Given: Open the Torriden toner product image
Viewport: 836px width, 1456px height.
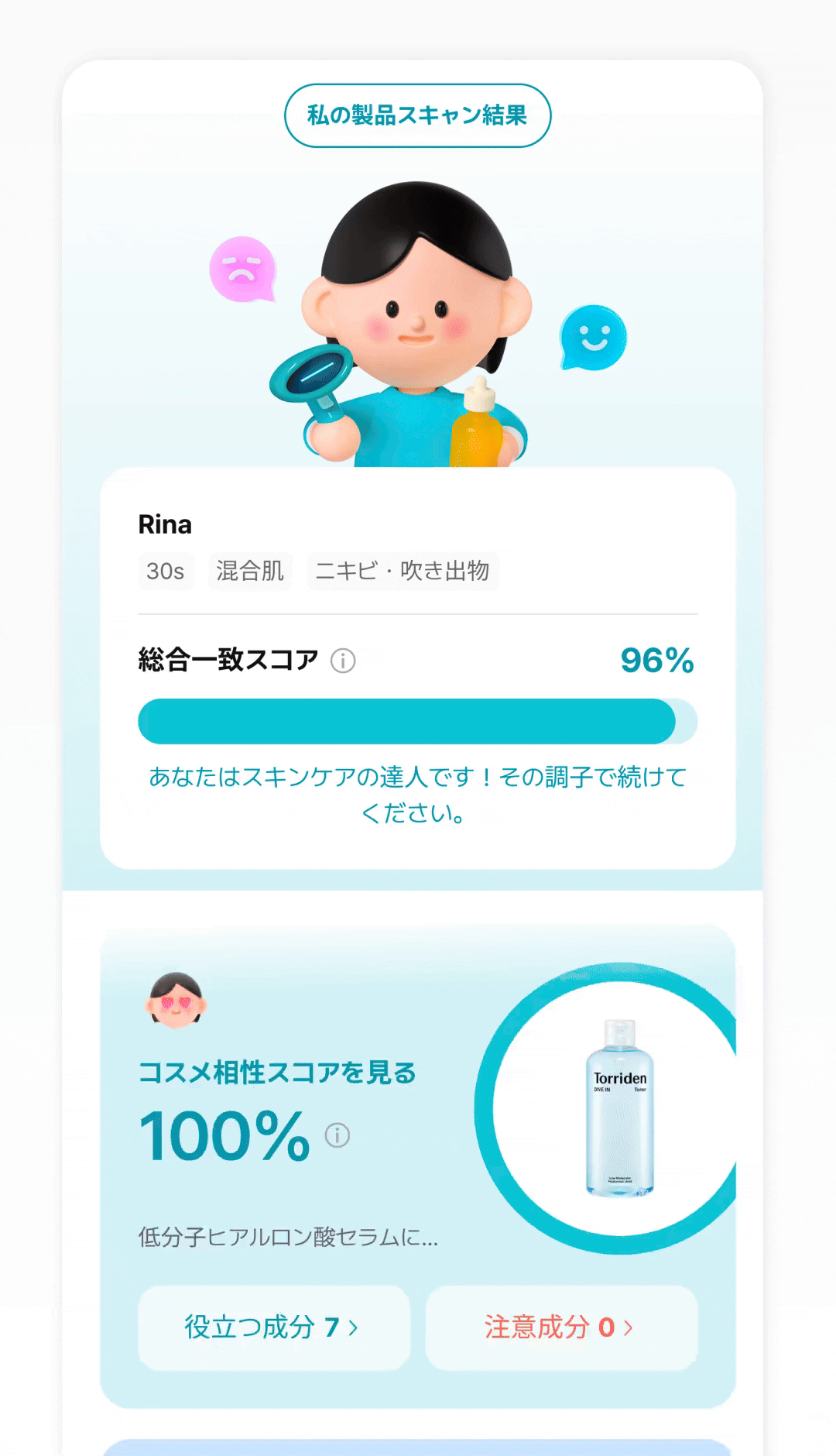Looking at the screenshot, I should coord(619,1107).
